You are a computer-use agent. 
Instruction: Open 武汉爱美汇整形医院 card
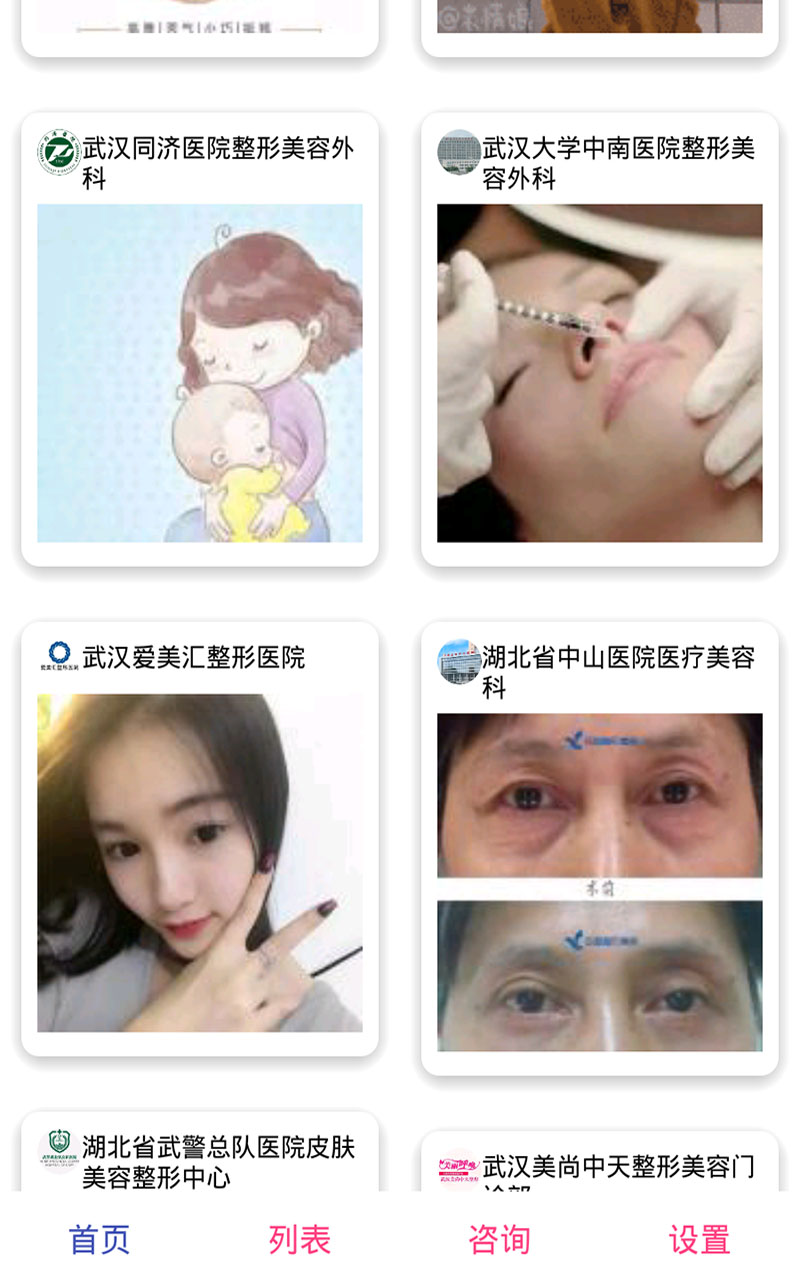200,840
